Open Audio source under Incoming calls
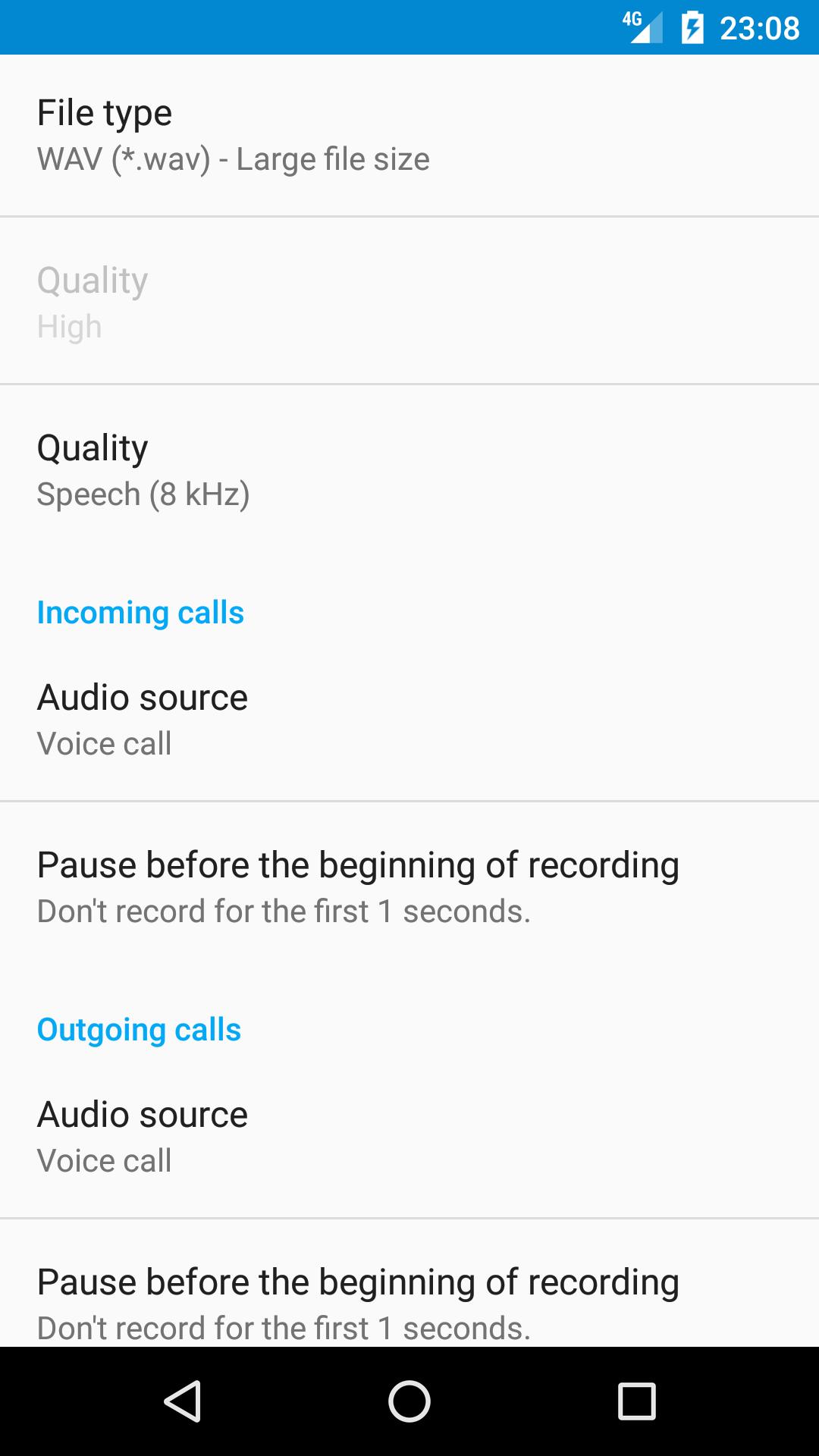Image resolution: width=819 pixels, height=1456 pixels. point(409,719)
